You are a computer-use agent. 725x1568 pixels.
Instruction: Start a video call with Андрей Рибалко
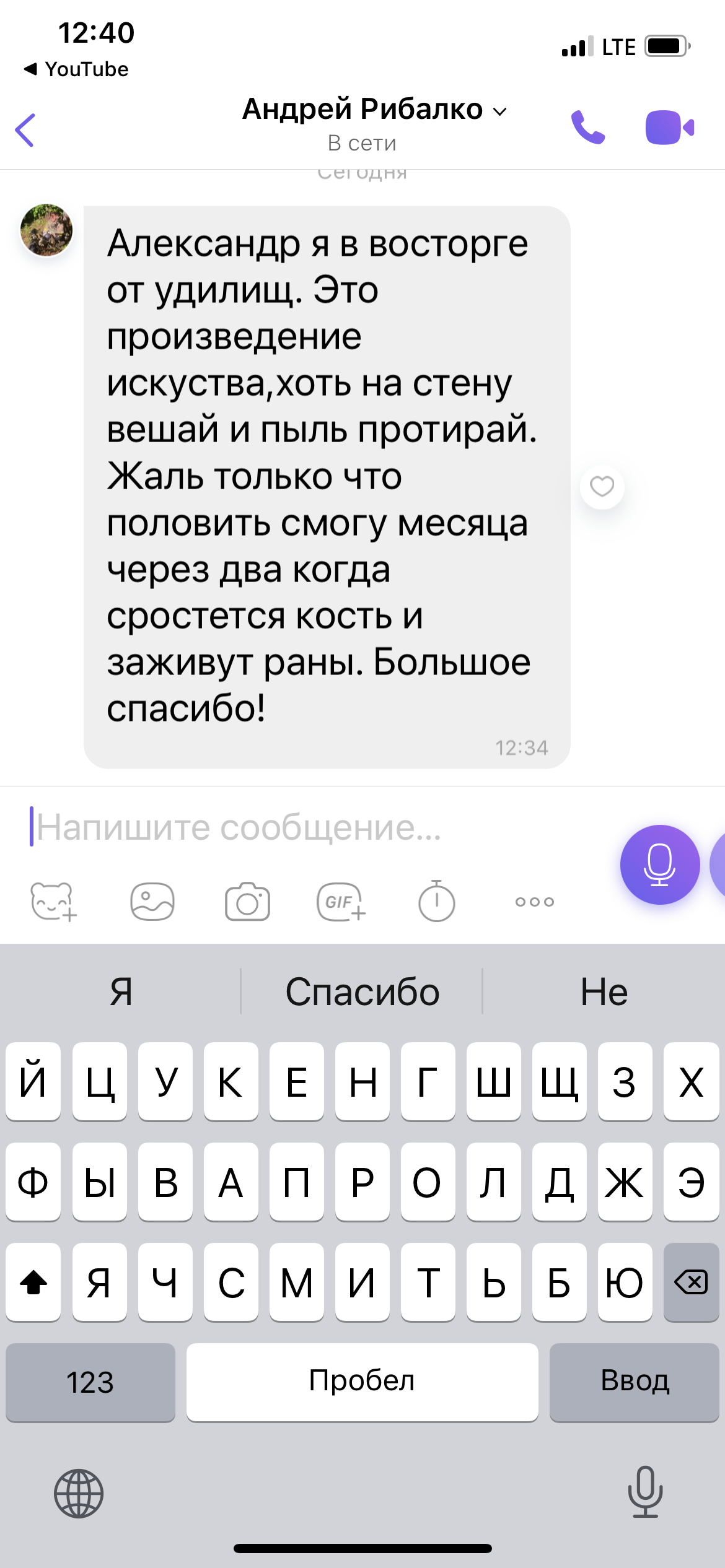(x=670, y=128)
